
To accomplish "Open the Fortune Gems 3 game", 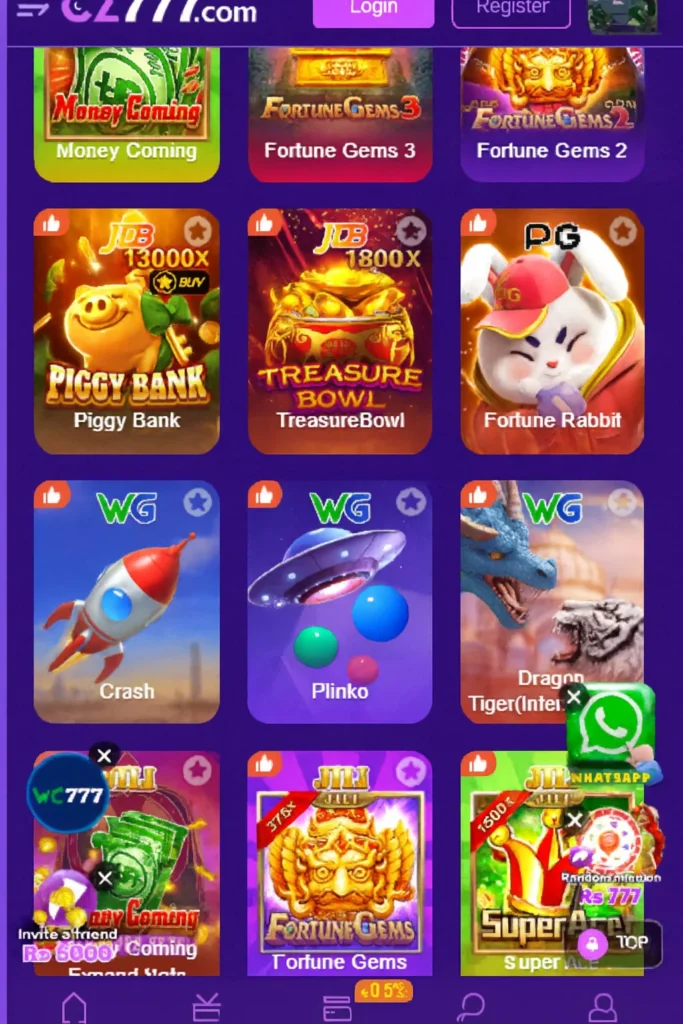I will pyautogui.click(x=340, y=112).
